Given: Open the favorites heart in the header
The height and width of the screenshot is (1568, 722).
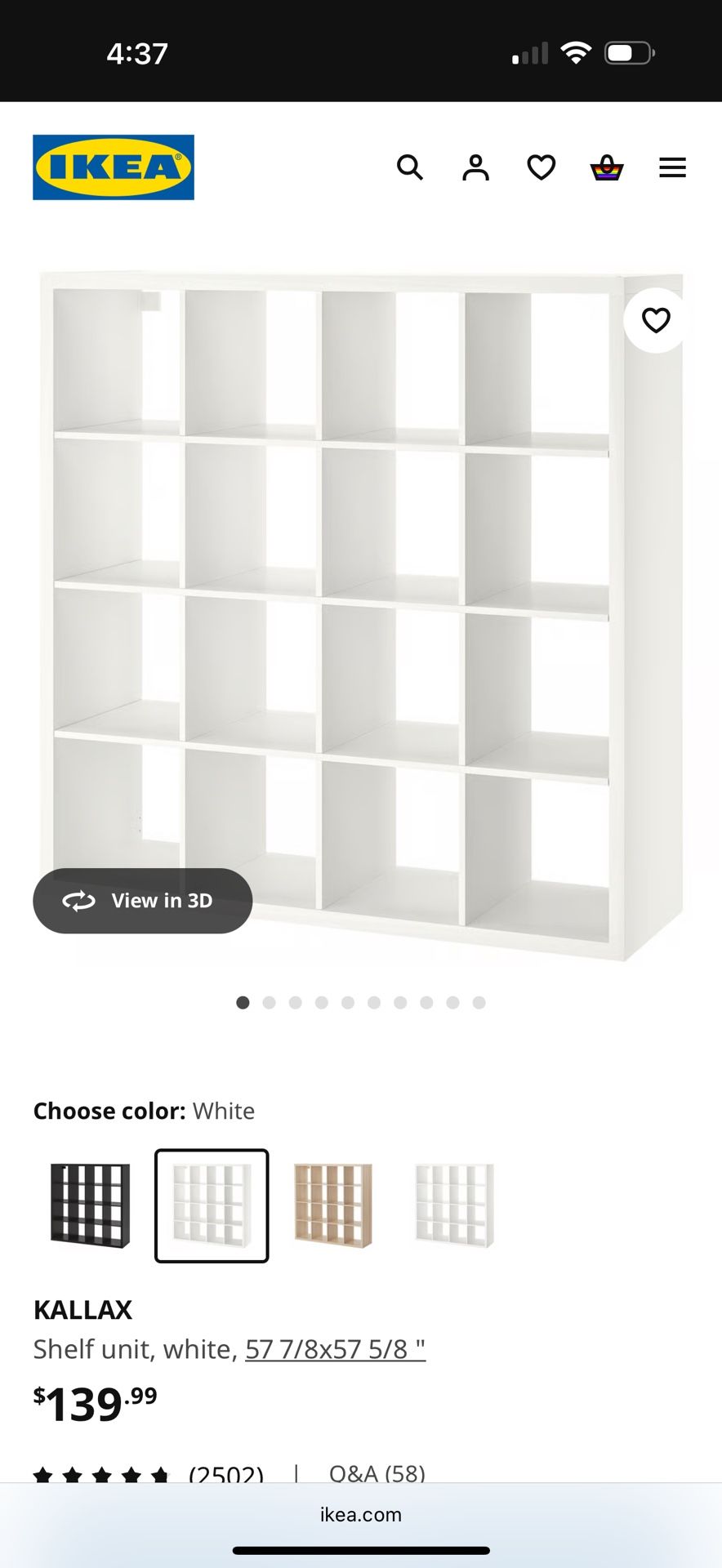Looking at the screenshot, I should pos(541,167).
